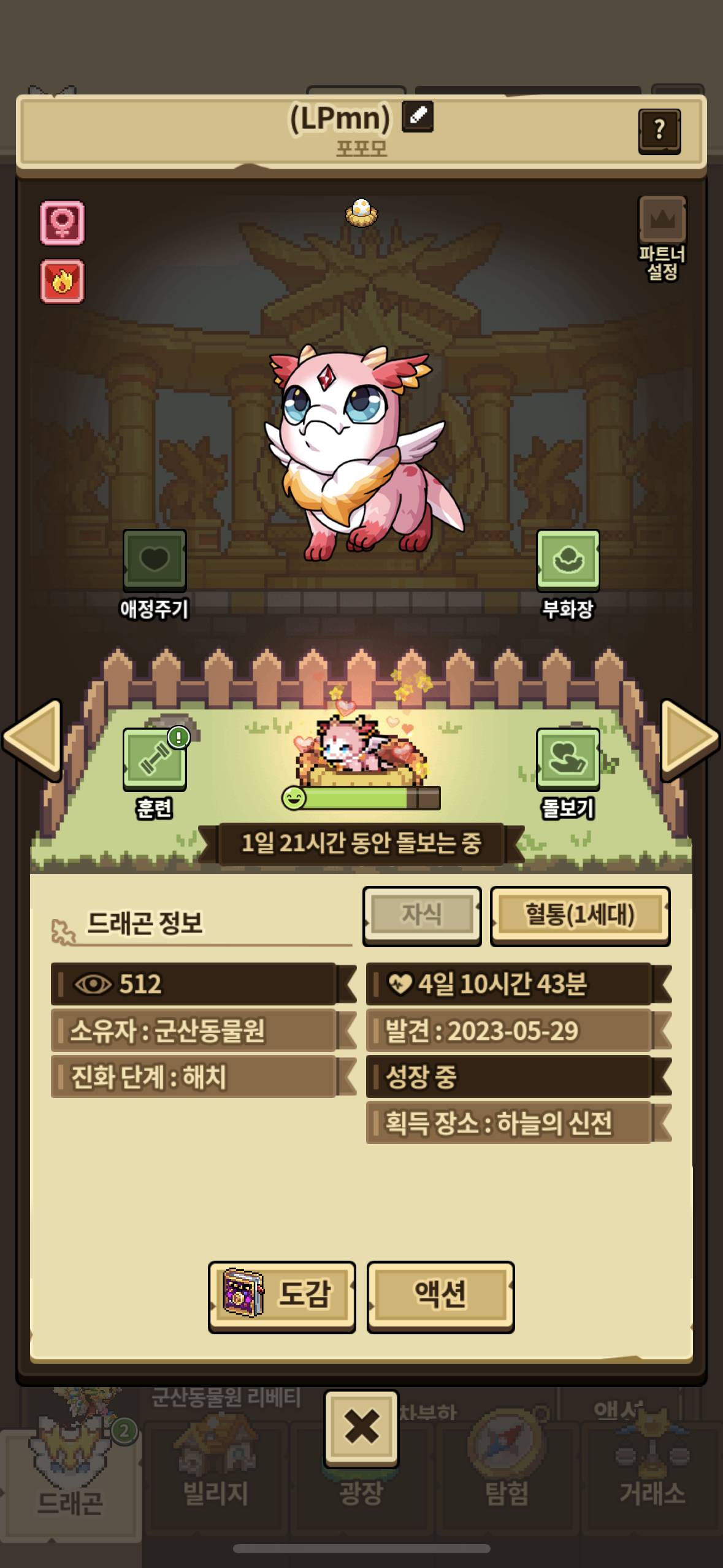Switch to the 혈통(1세대) tab
This screenshot has height=1568, width=723.
click(580, 915)
